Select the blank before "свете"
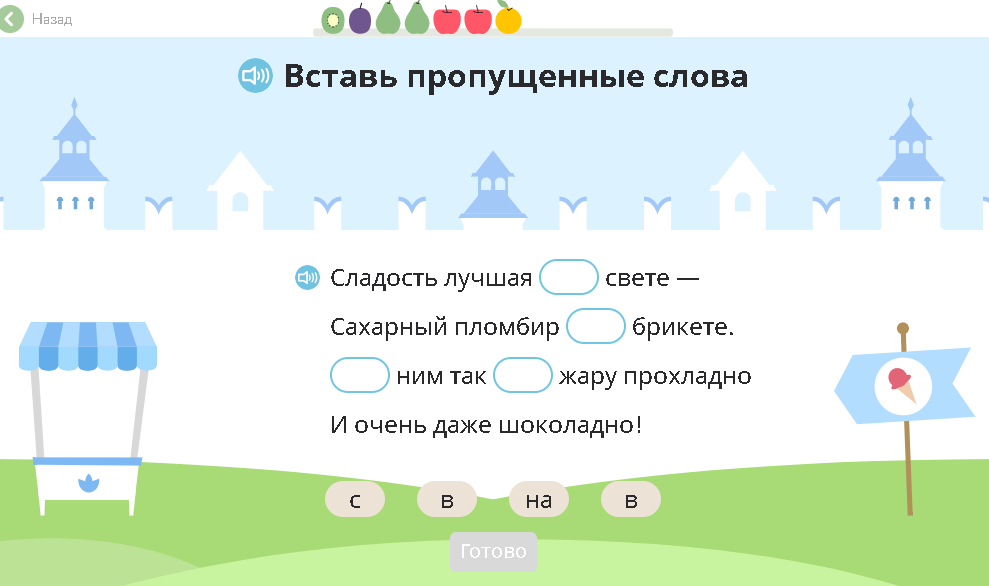The width and height of the screenshot is (989, 586). click(x=568, y=277)
